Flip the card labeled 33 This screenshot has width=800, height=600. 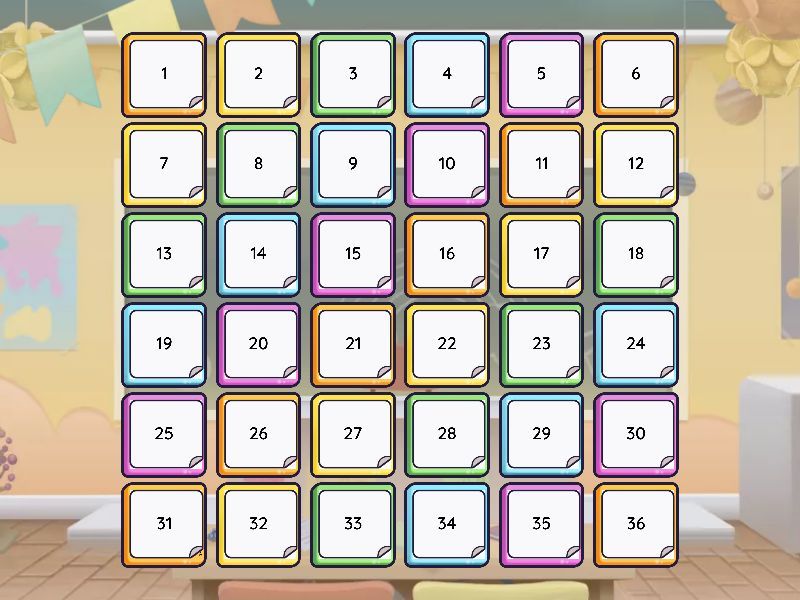(353, 524)
